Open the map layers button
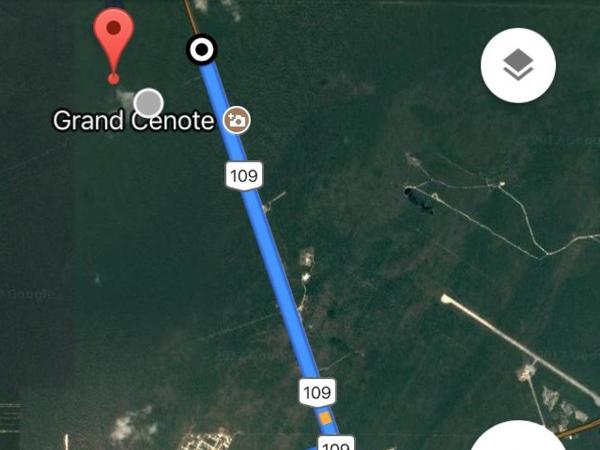Image resolution: width=600 pixels, height=450 pixels. tap(517, 67)
